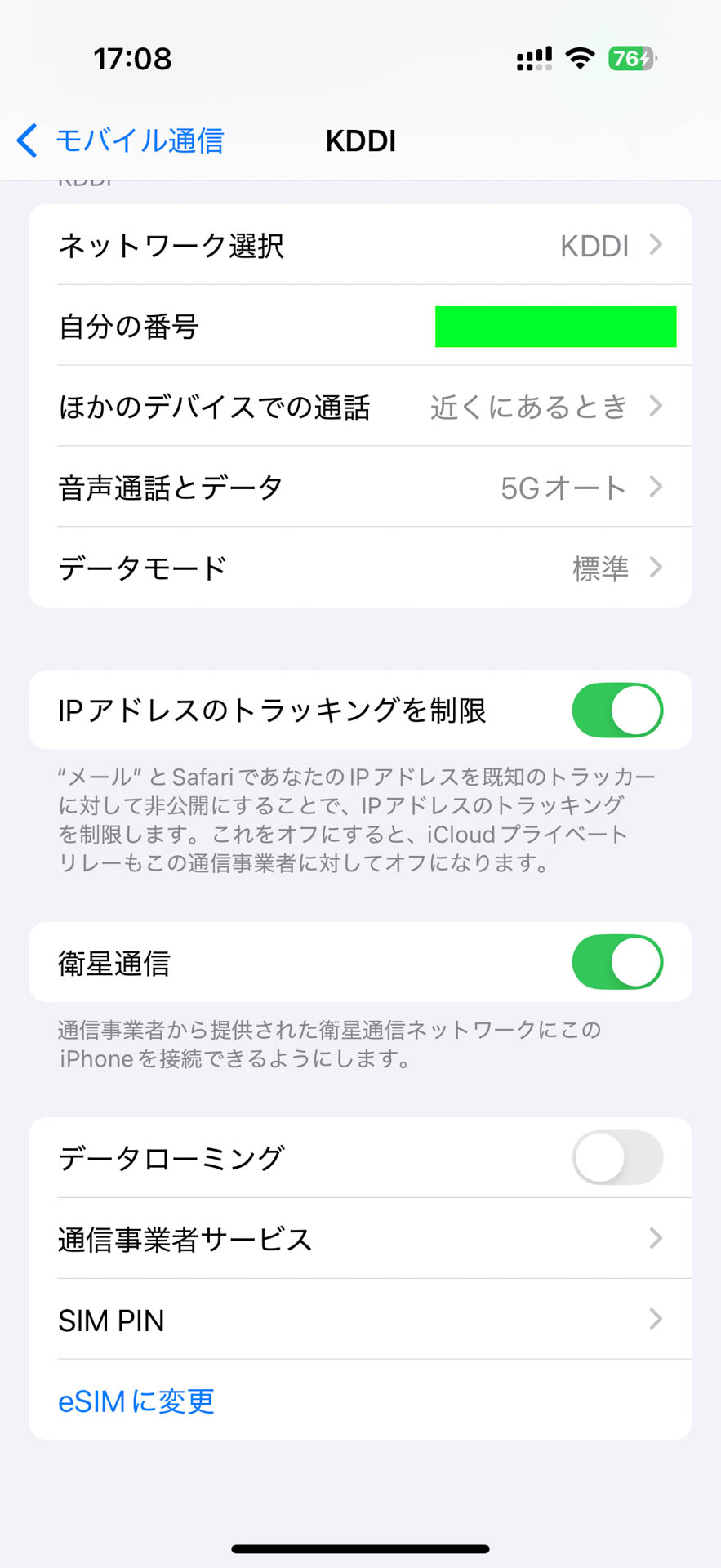Screen dimensions: 721x1568
Task: Open 通信事業者サービス settings
Action: pyautogui.click(x=360, y=1239)
